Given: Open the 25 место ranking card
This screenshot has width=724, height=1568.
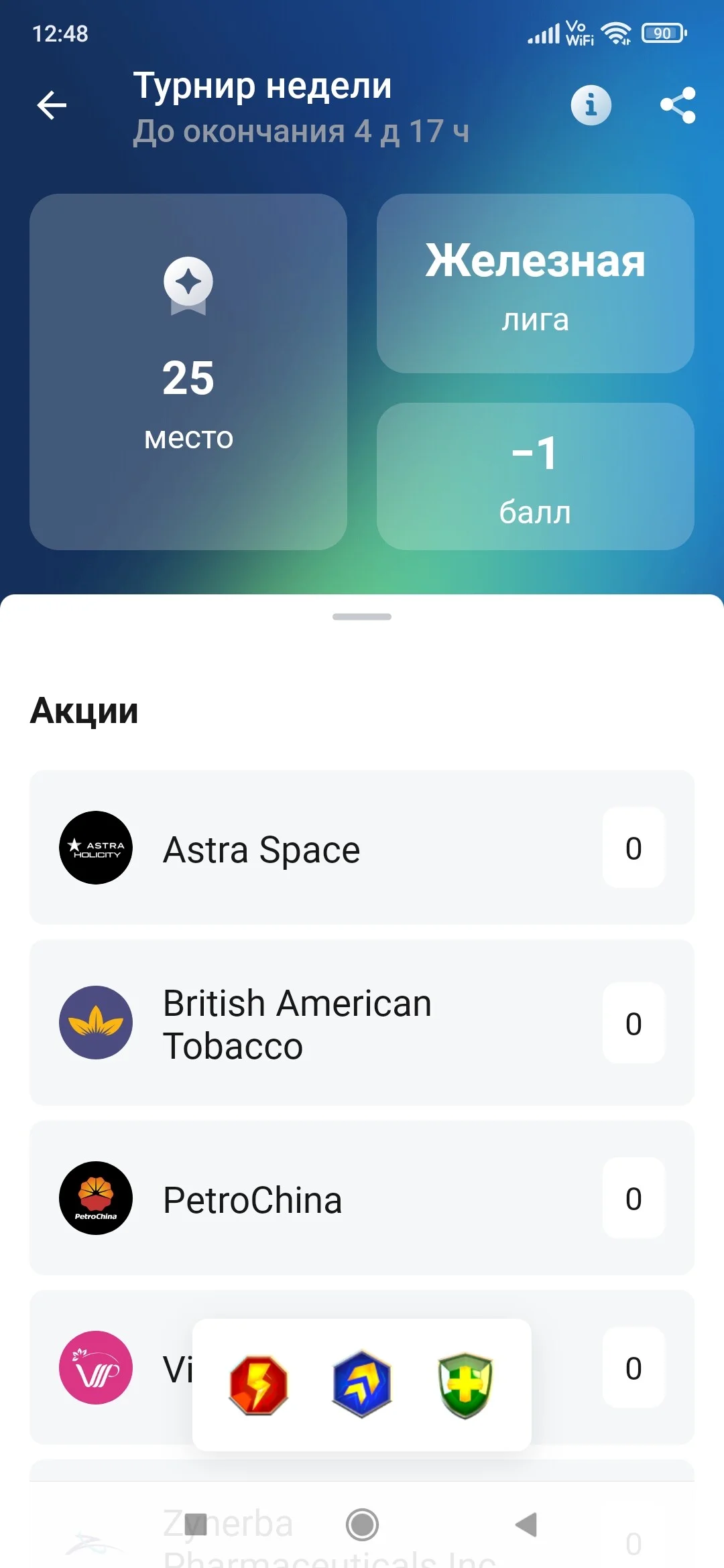Looking at the screenshot, I should (x=188, y=372).
